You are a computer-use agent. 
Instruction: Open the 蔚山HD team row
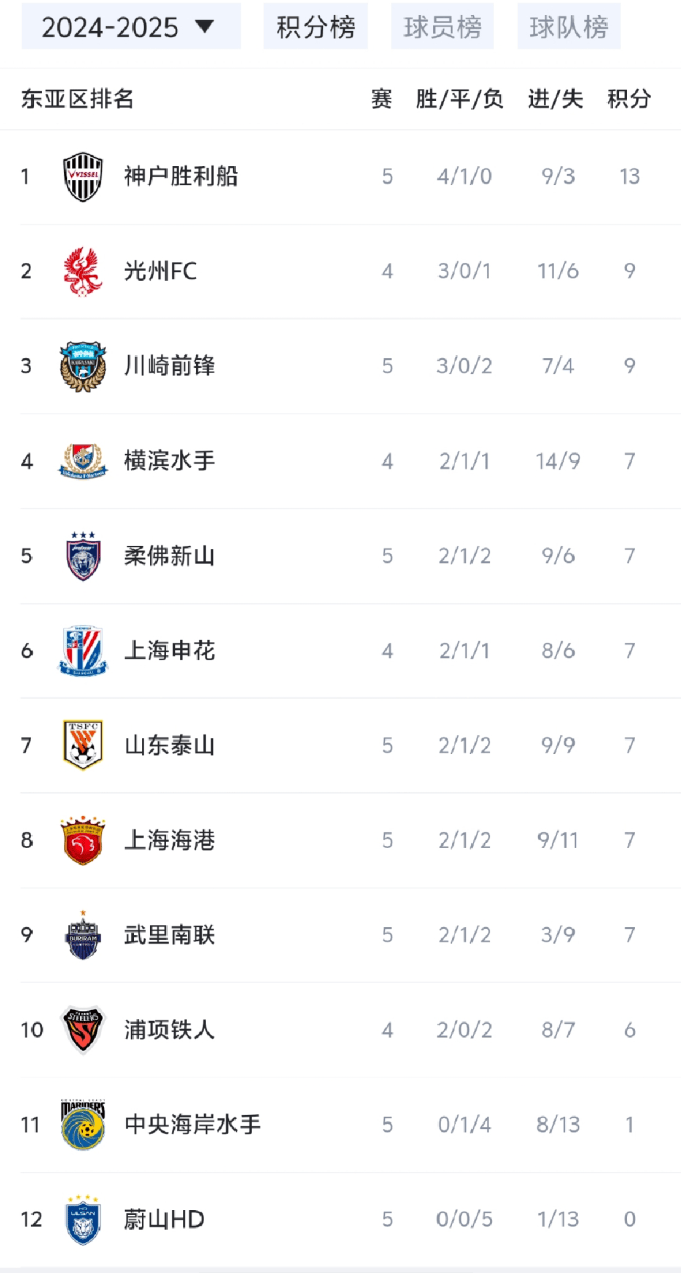click(x=340, y=1219)
